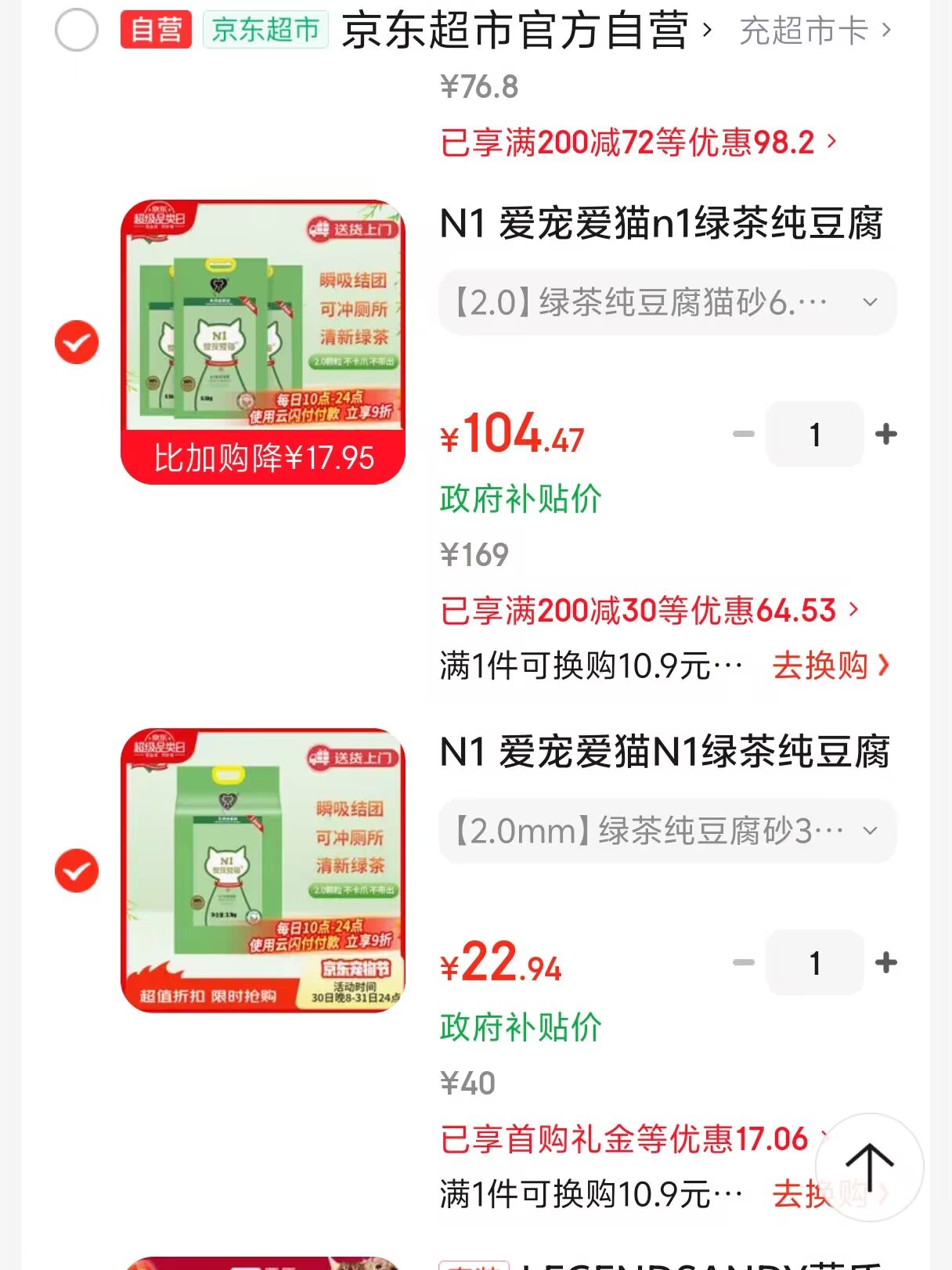Decrease quantity of the ¥22.94 item
The height and width of the screenshot is (1270, 952).
pos(743,962)
